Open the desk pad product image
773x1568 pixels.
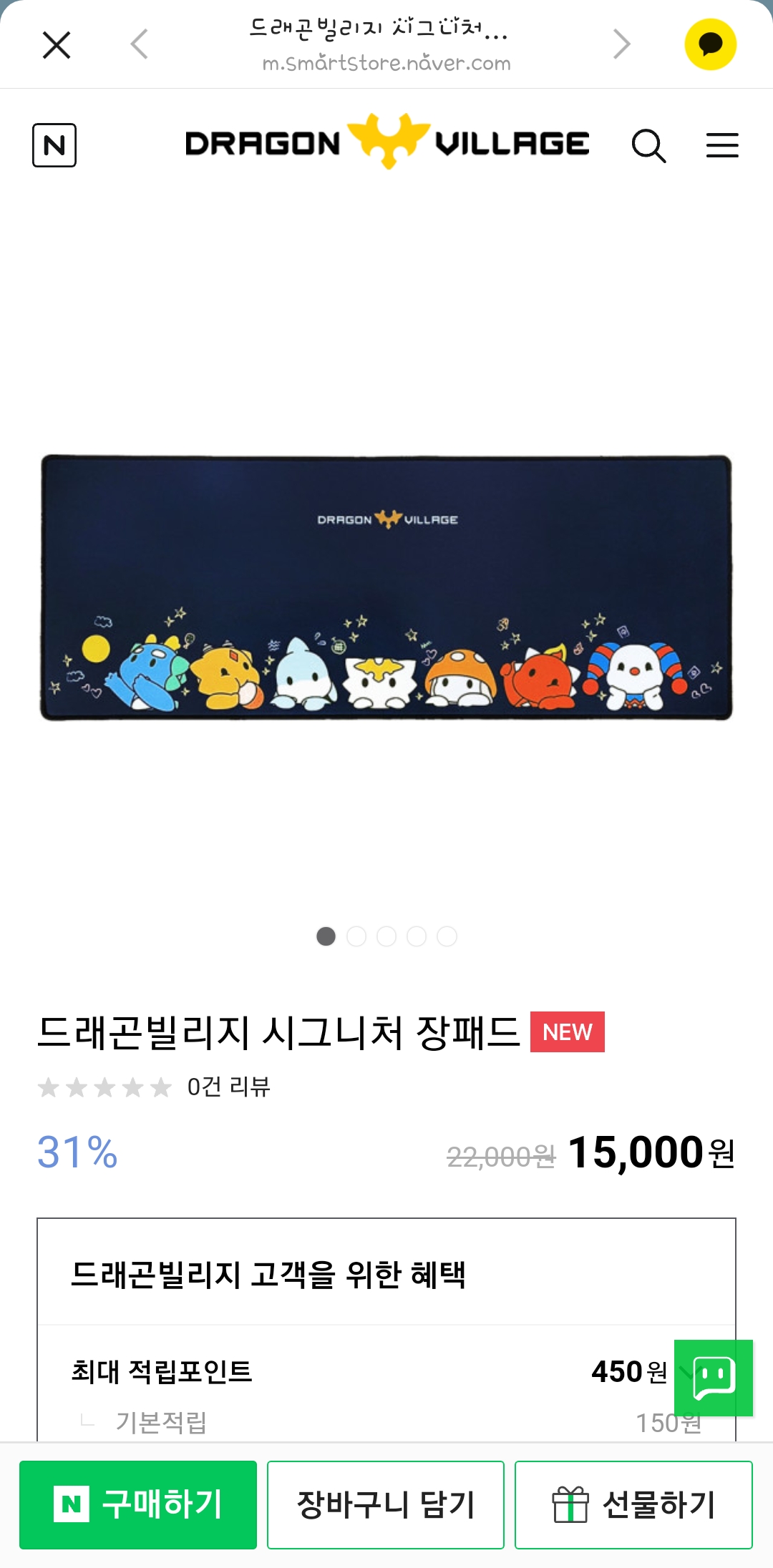(386, 587)
